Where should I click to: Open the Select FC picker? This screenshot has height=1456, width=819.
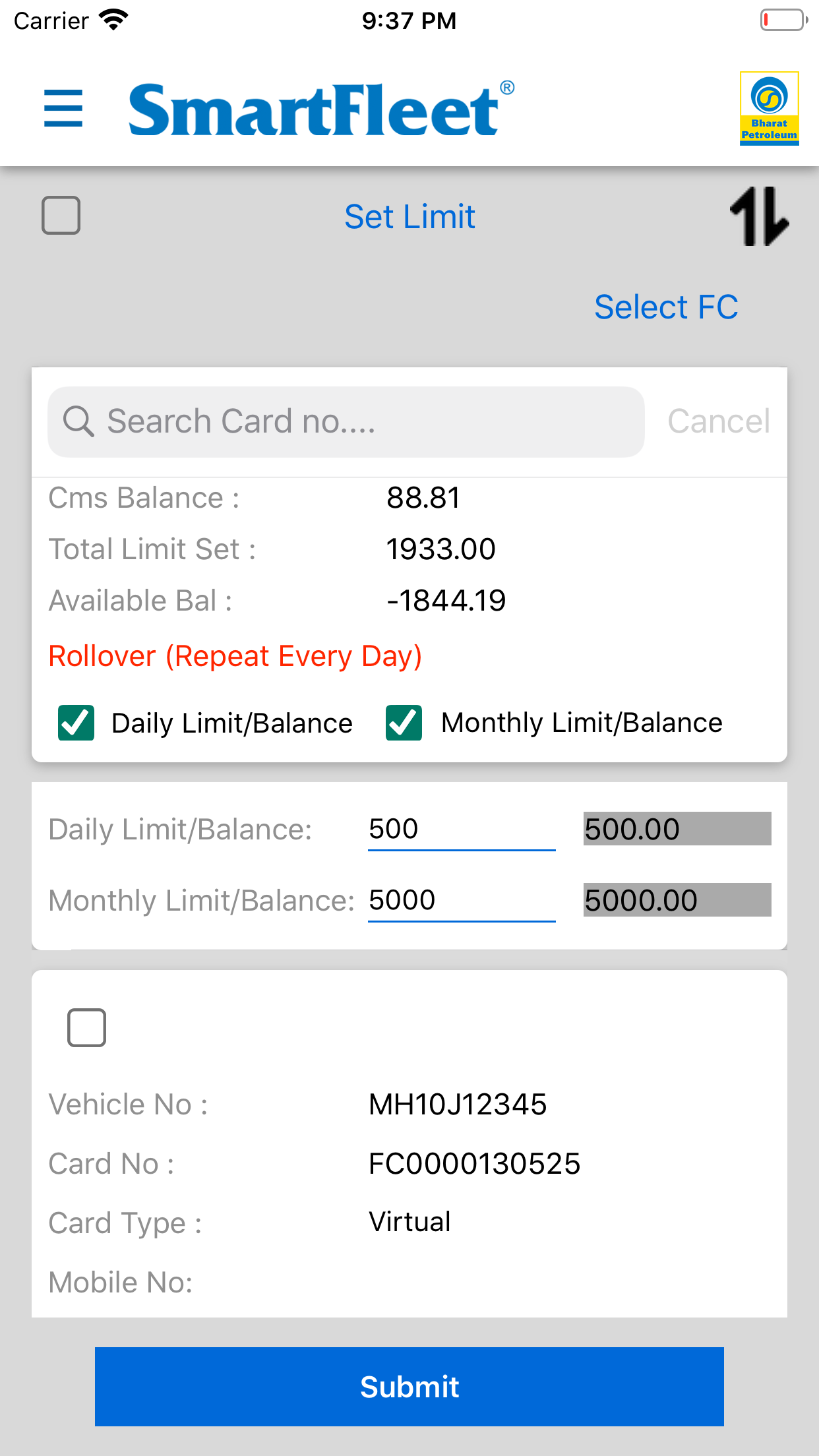tap(666, 306)
